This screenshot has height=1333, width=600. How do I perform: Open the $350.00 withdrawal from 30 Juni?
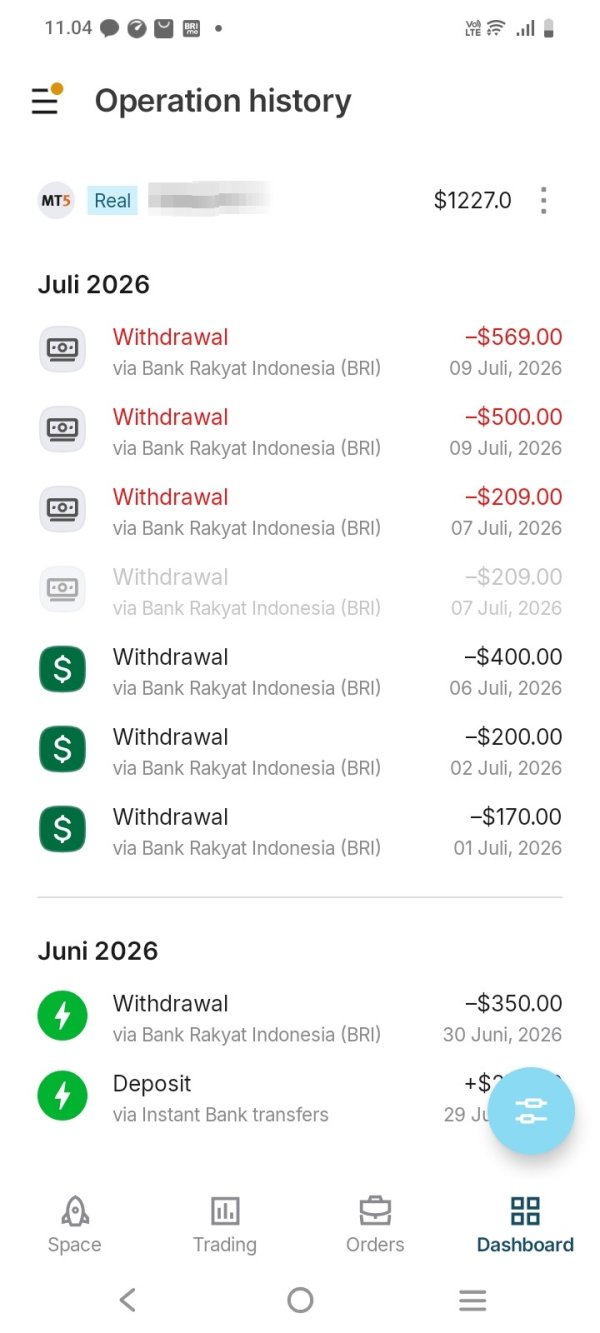(x=300, y=1018)
